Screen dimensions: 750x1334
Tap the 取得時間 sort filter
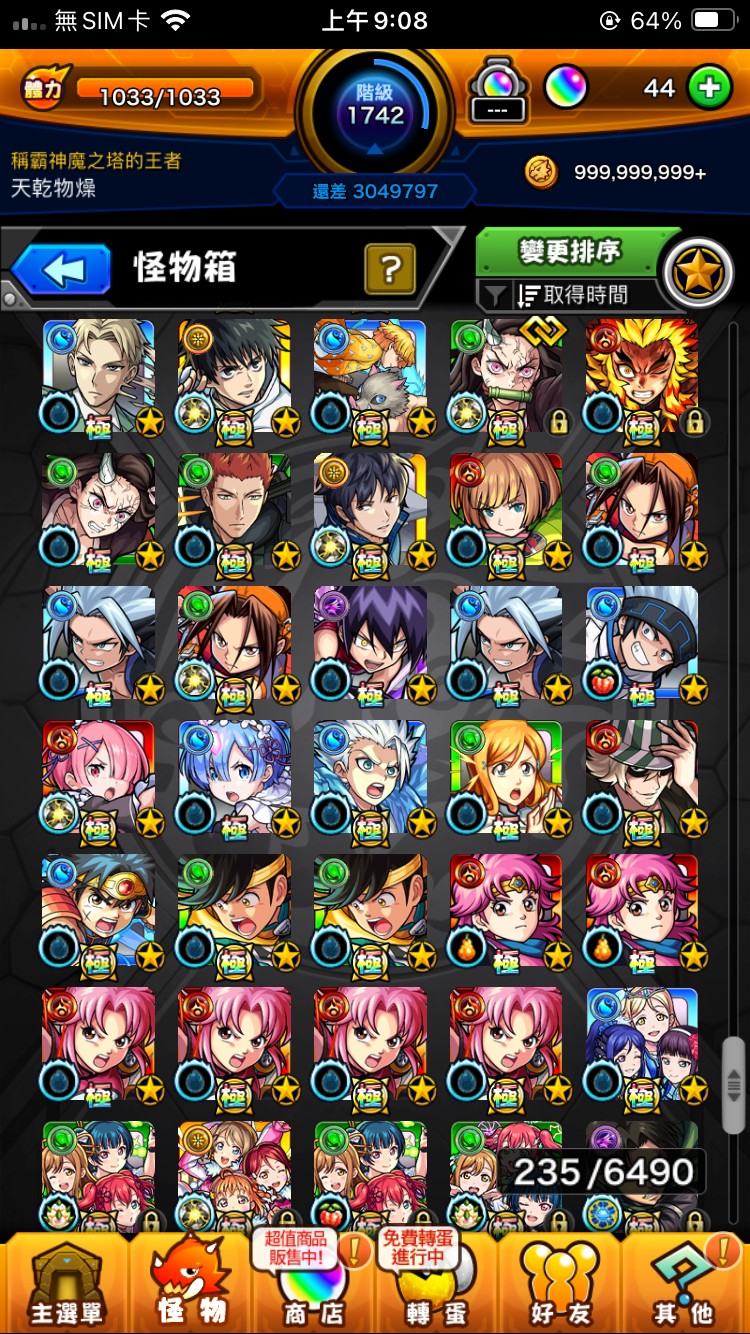coord(570,294)
